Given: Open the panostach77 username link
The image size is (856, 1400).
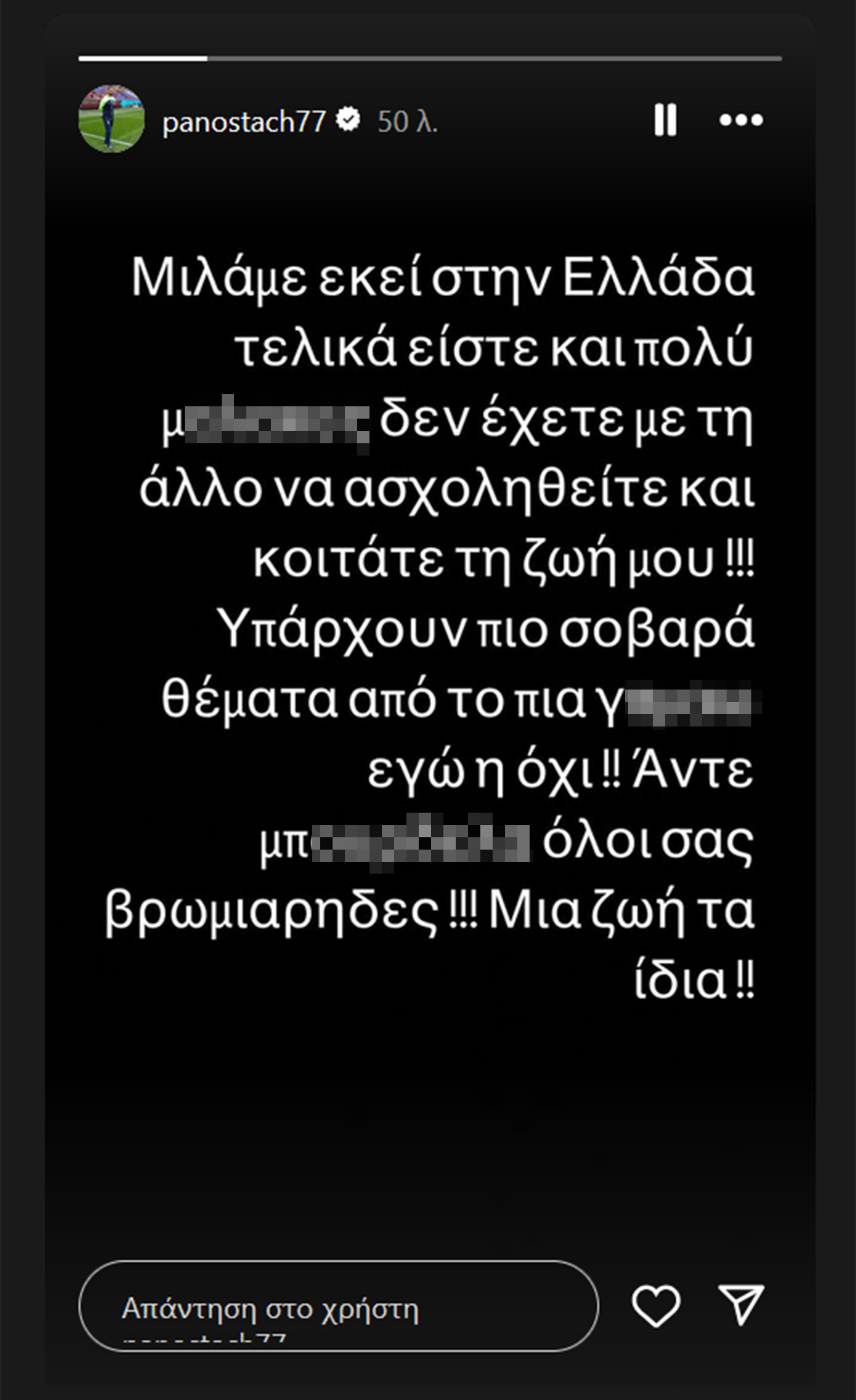Looking at the screenshot, I should click(244, 121).
